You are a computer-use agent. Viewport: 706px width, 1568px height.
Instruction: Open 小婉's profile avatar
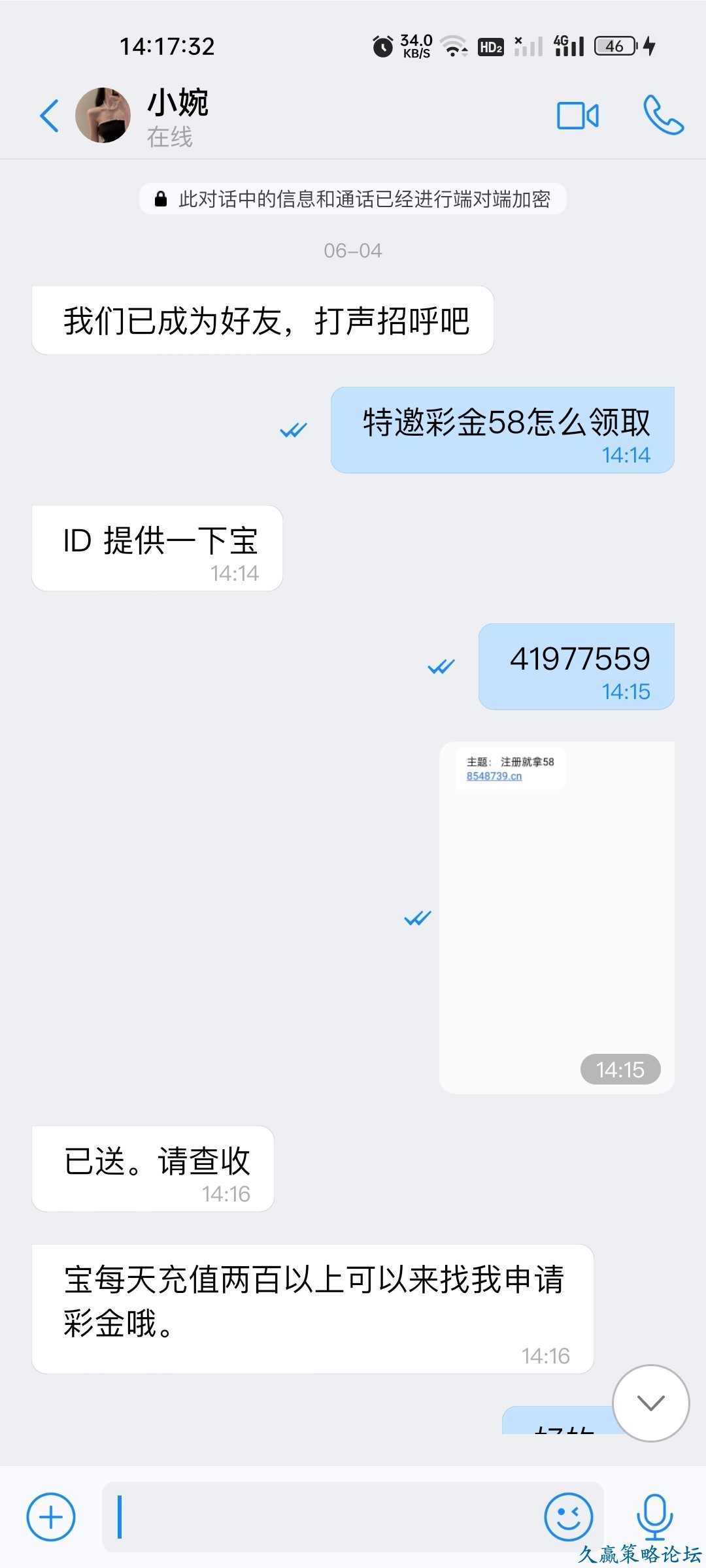[x=103, y=116]
